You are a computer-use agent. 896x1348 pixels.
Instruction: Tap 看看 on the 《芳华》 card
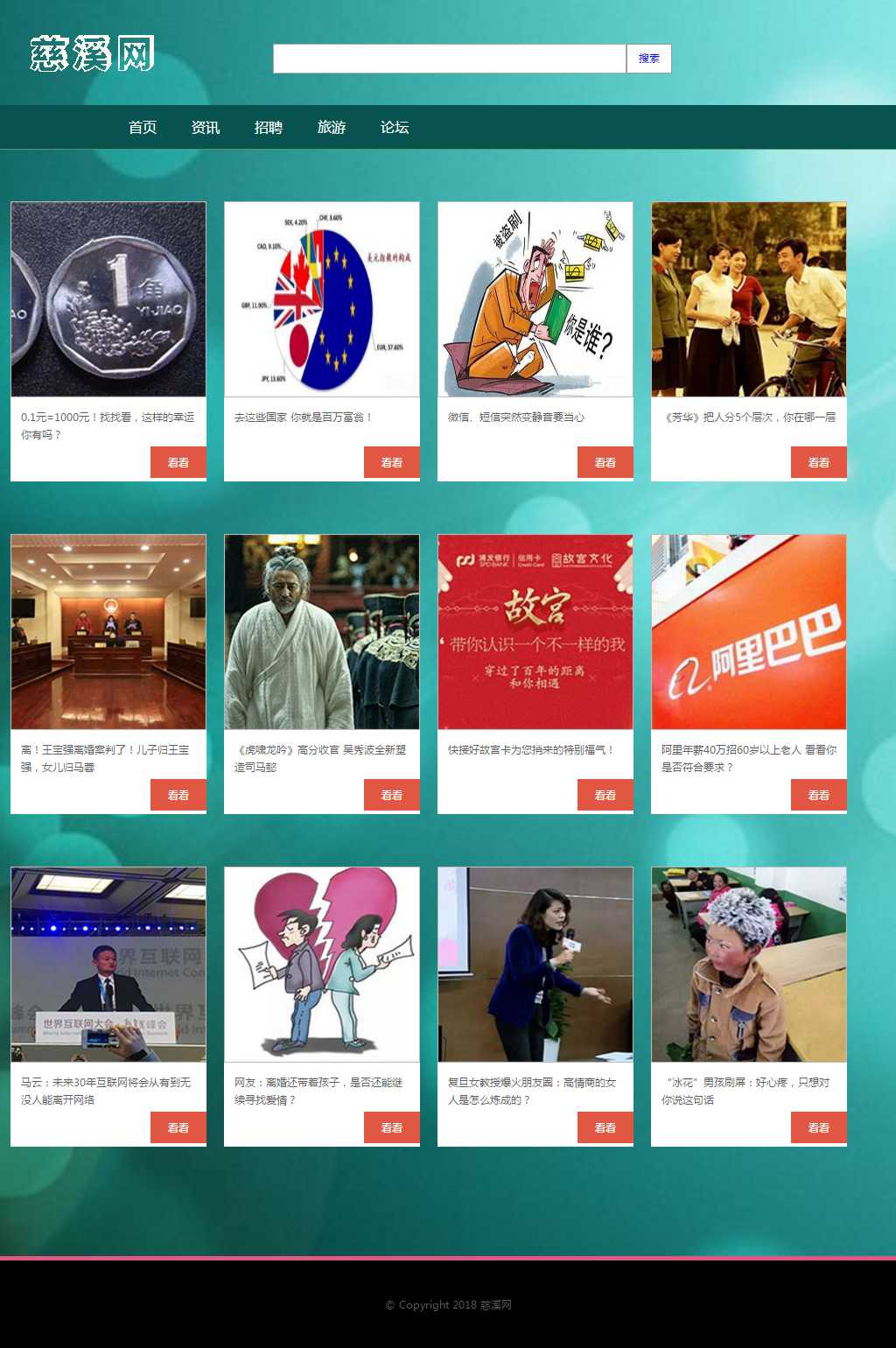click(x=819, y=462)
